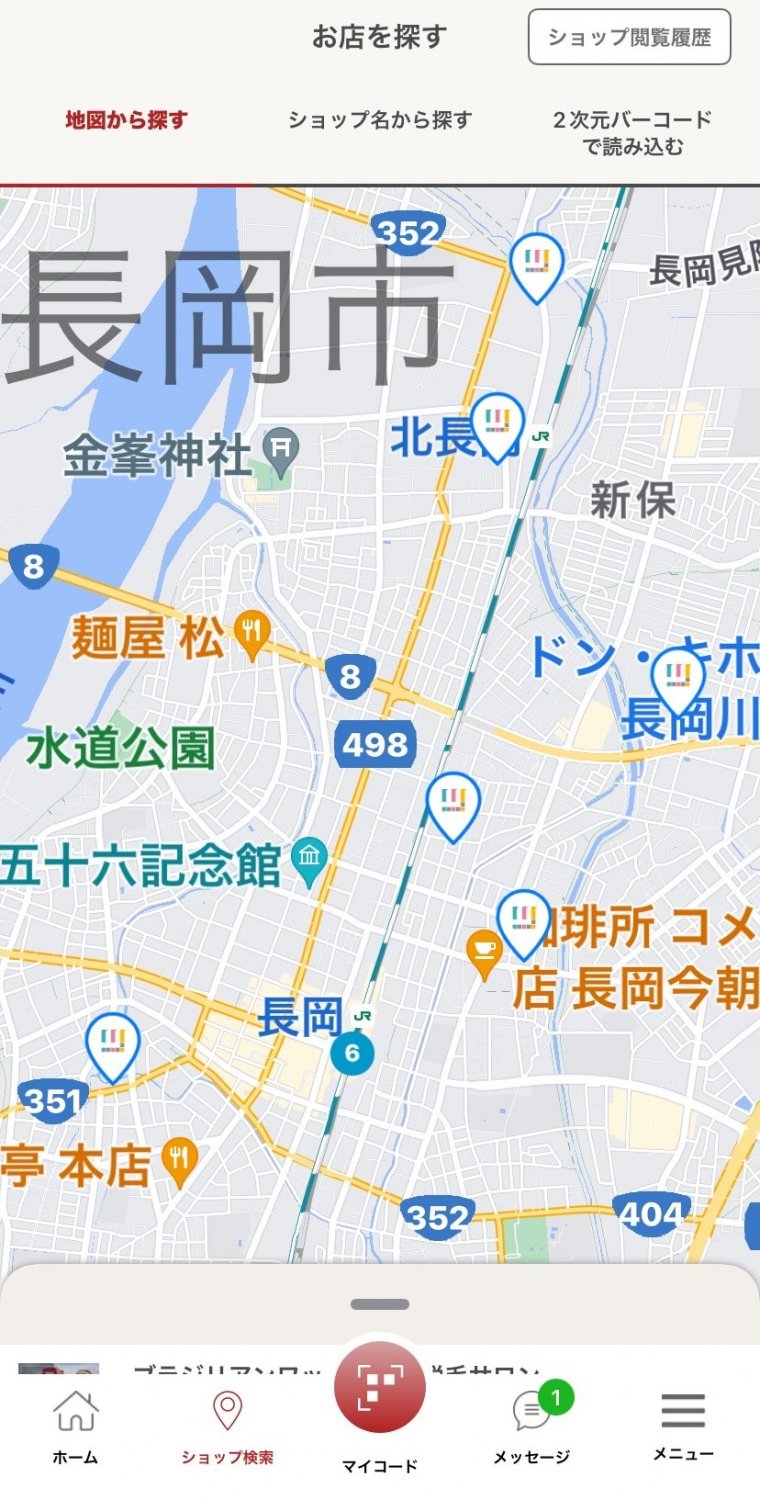Go to ホーム tab

point(76,1427)
